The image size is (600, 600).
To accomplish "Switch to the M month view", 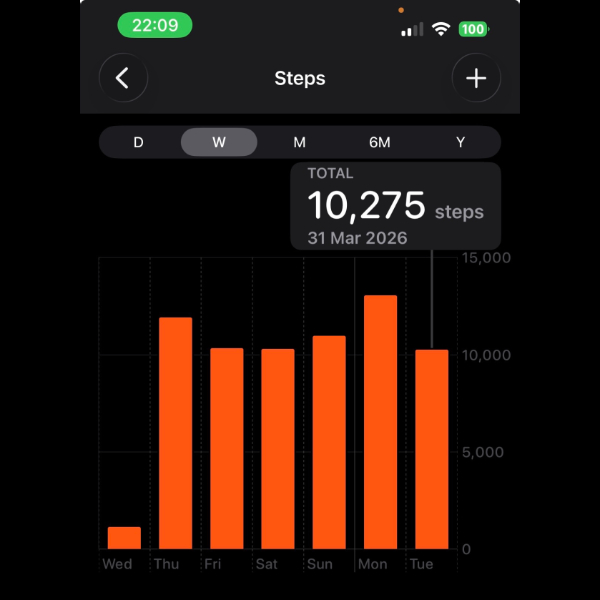I will (x=299, y=142).
